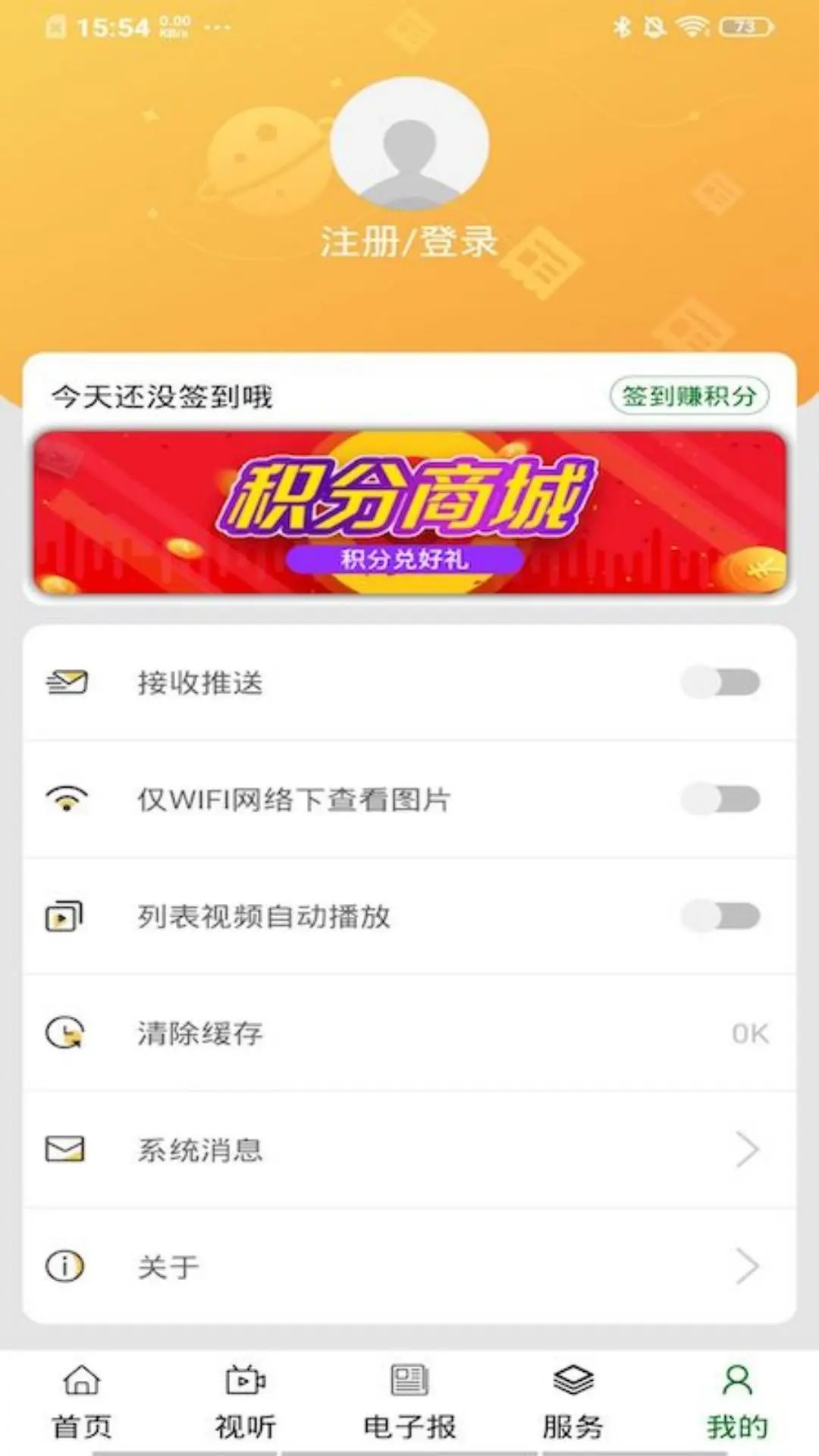The image size is (819, 1456).
Task: Expand 系统消息 via its chevron
Action: pyautogui.click(x=751, y=1148)
